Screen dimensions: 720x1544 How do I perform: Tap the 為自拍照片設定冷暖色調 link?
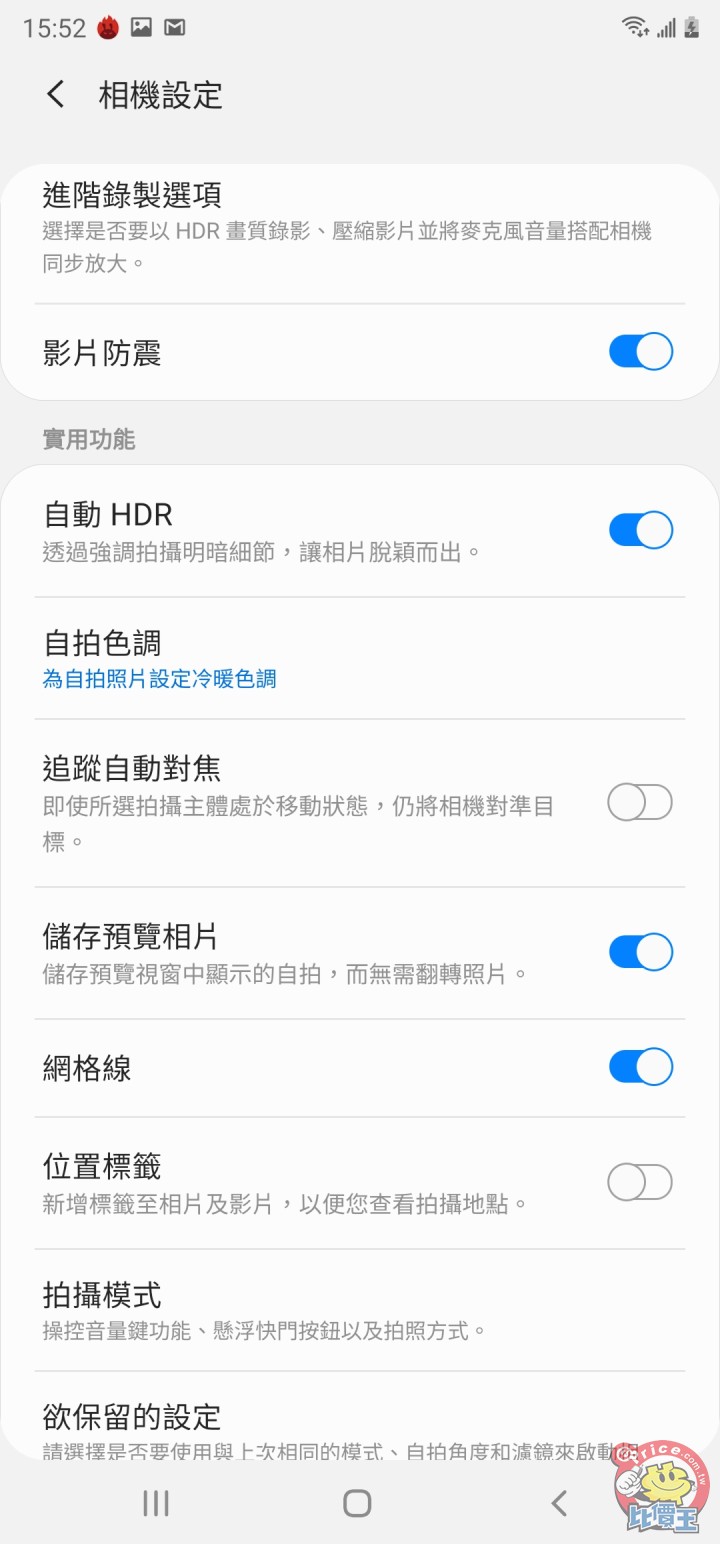pos(160,678)
